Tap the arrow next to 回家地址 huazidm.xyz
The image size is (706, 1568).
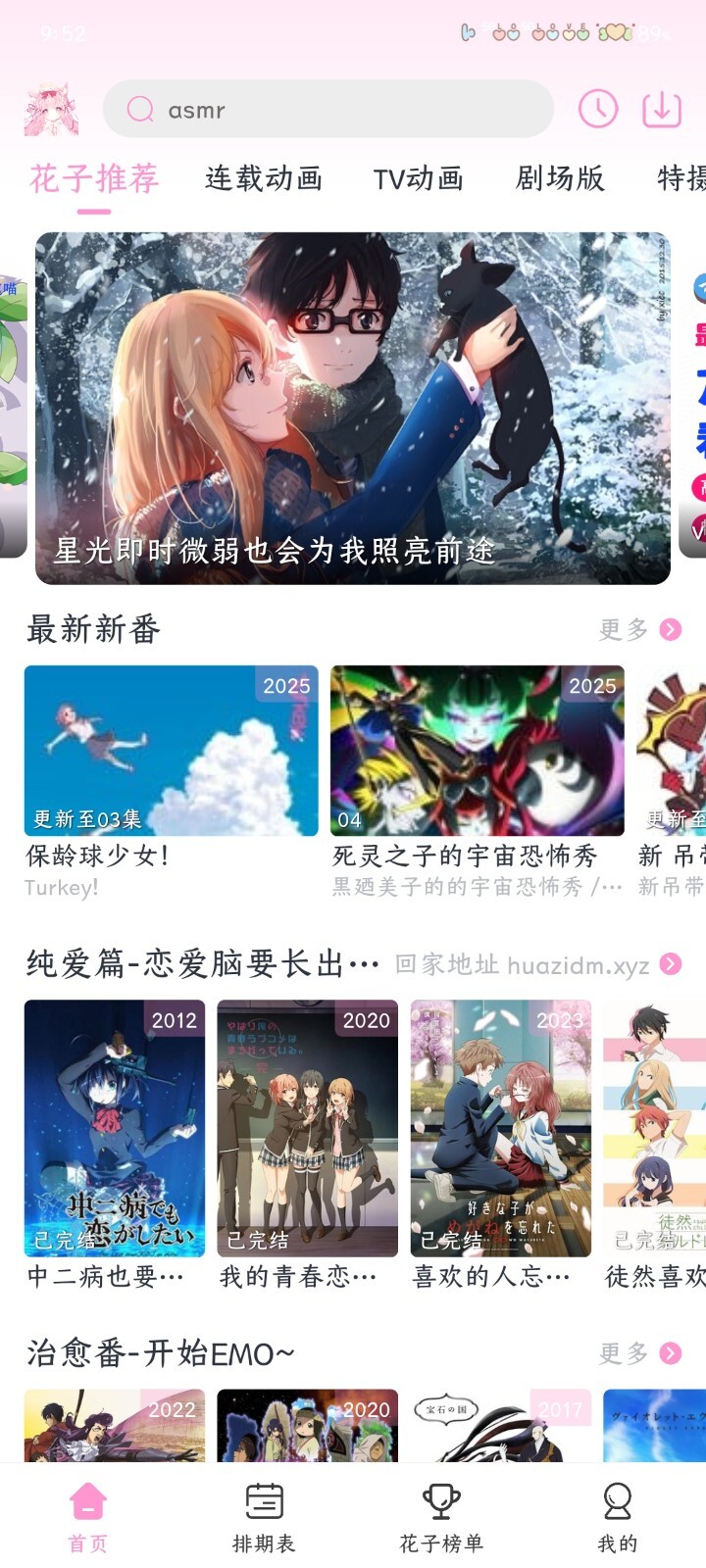[671, 964]
